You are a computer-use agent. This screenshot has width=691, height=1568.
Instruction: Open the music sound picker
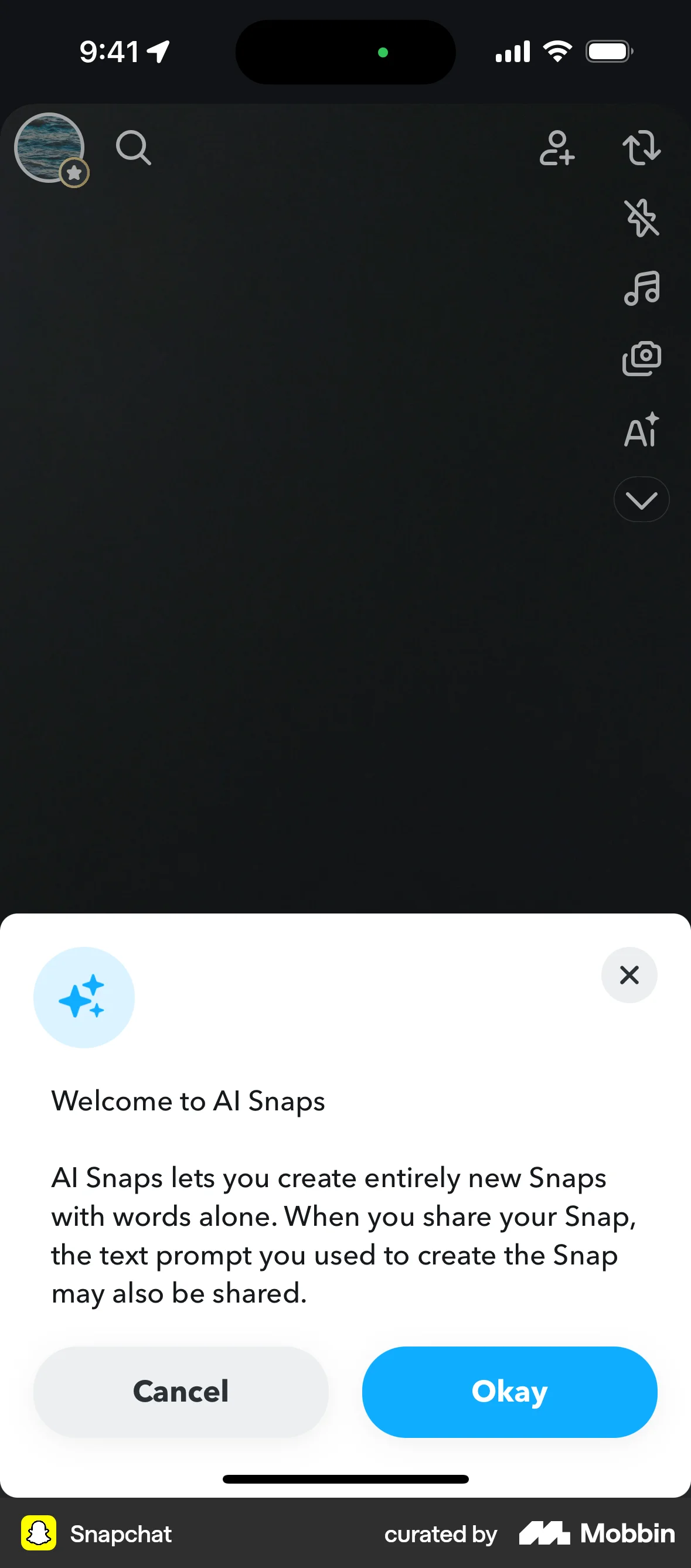(x=642, y=288)
